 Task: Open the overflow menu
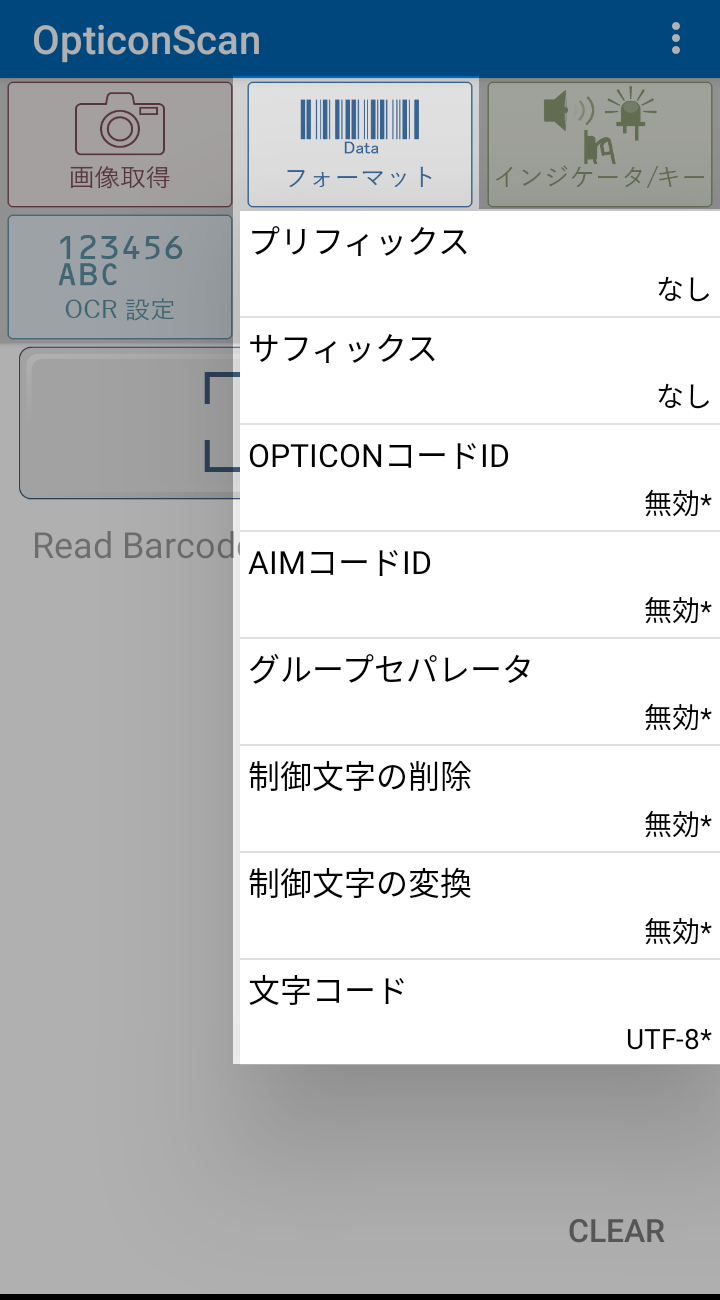[676, 39]
